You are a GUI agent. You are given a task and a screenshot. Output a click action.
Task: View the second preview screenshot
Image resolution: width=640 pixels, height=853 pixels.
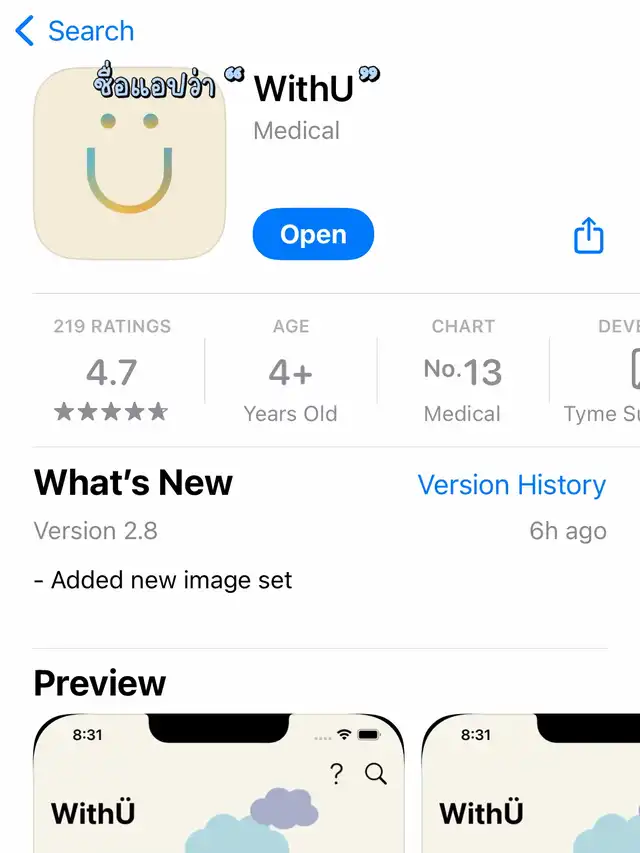531,783
